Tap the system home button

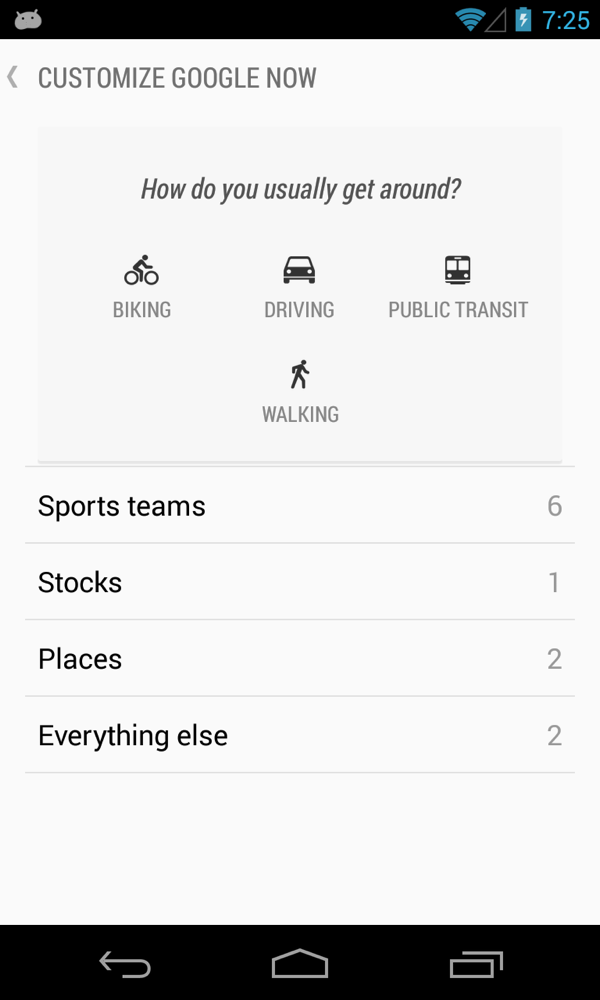point(300,964)
